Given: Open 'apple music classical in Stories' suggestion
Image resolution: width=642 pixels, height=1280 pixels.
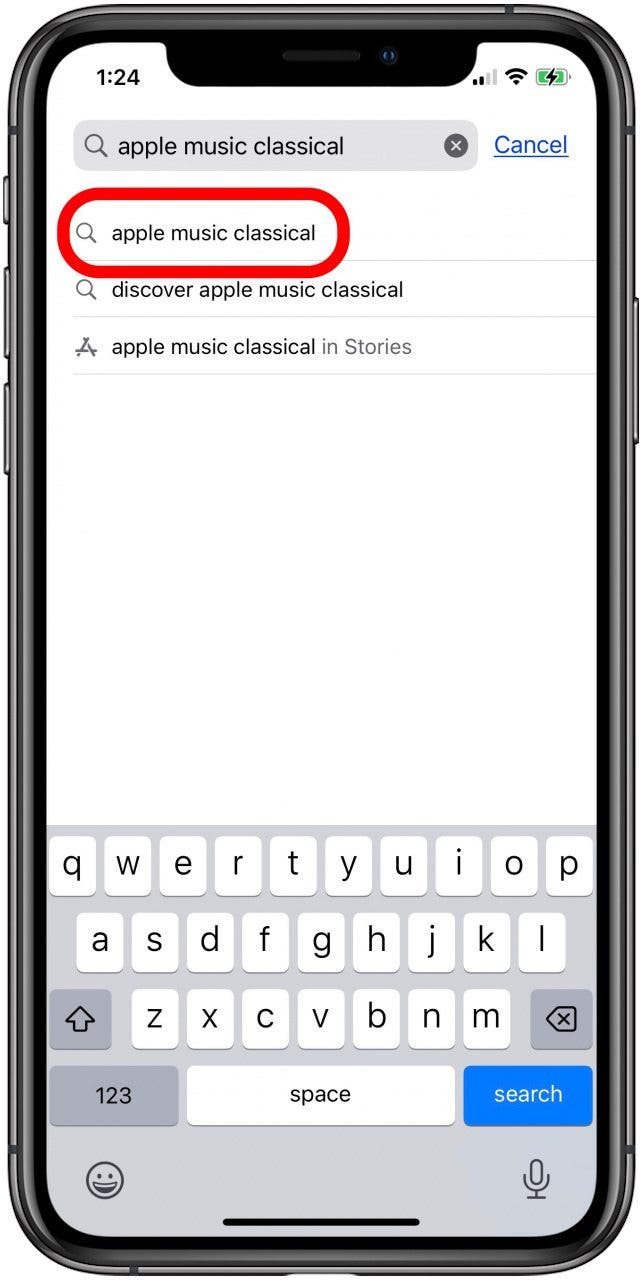Looking at the screenshot, I should [x=261, y=347].
